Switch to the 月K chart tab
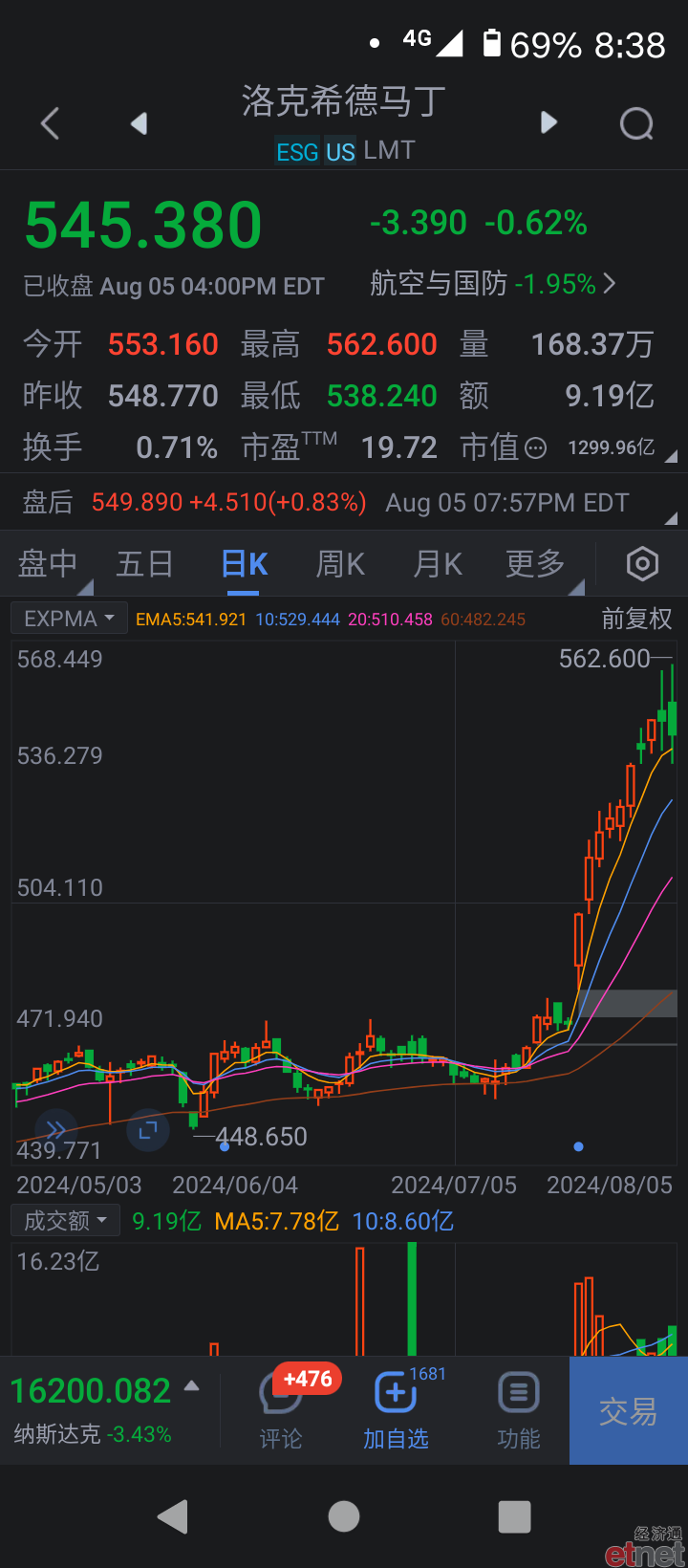 [438, 564]
